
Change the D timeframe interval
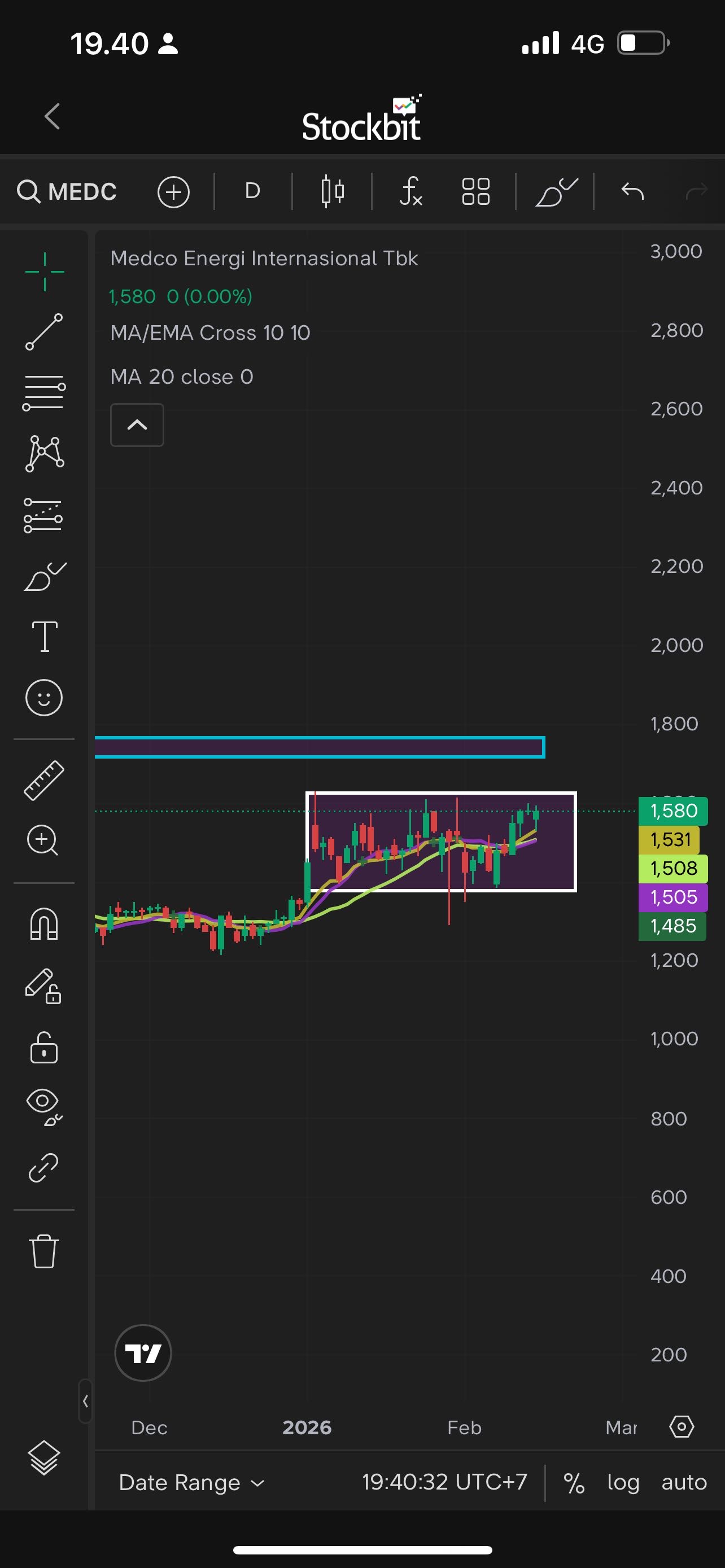coord(252,191)
